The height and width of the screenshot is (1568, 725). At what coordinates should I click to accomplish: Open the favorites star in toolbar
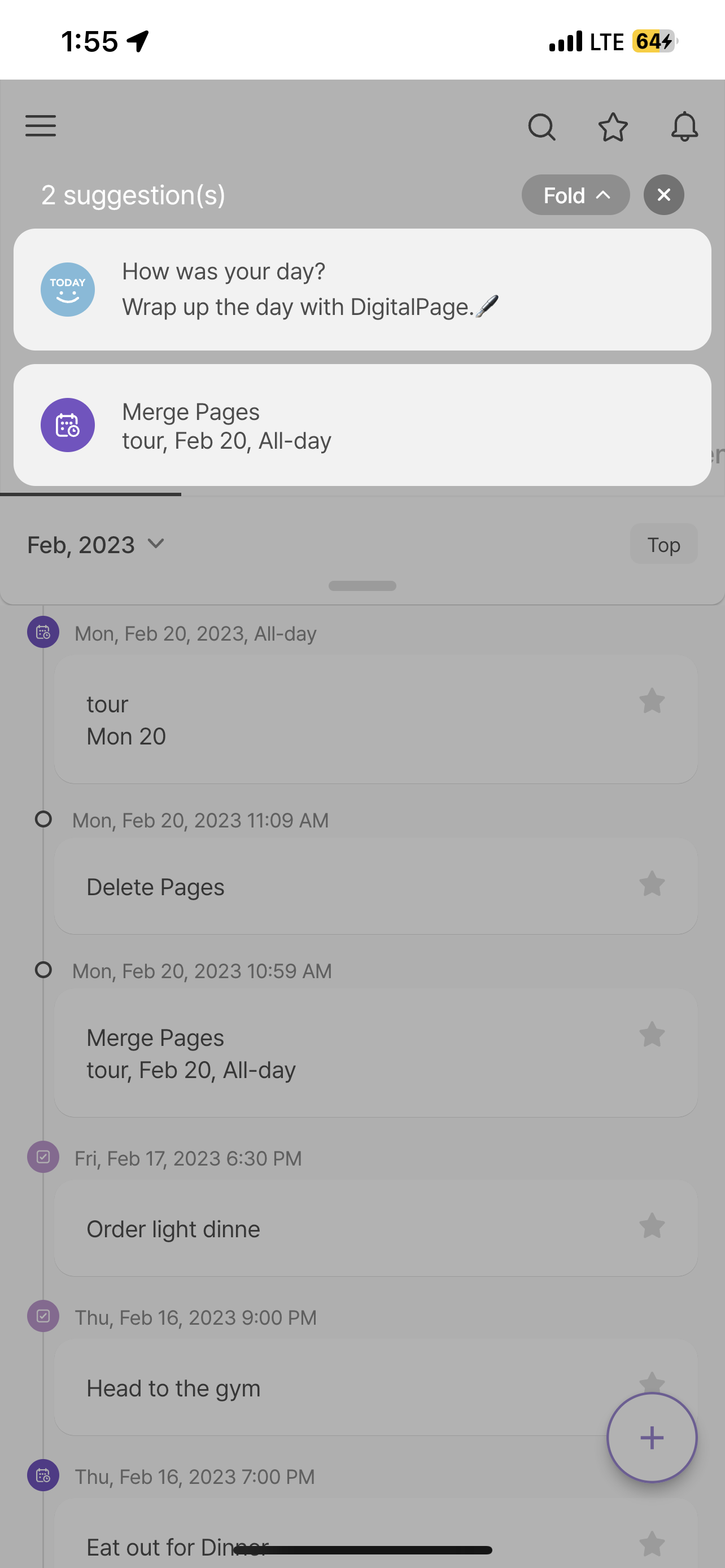click(x=613, y=127)
